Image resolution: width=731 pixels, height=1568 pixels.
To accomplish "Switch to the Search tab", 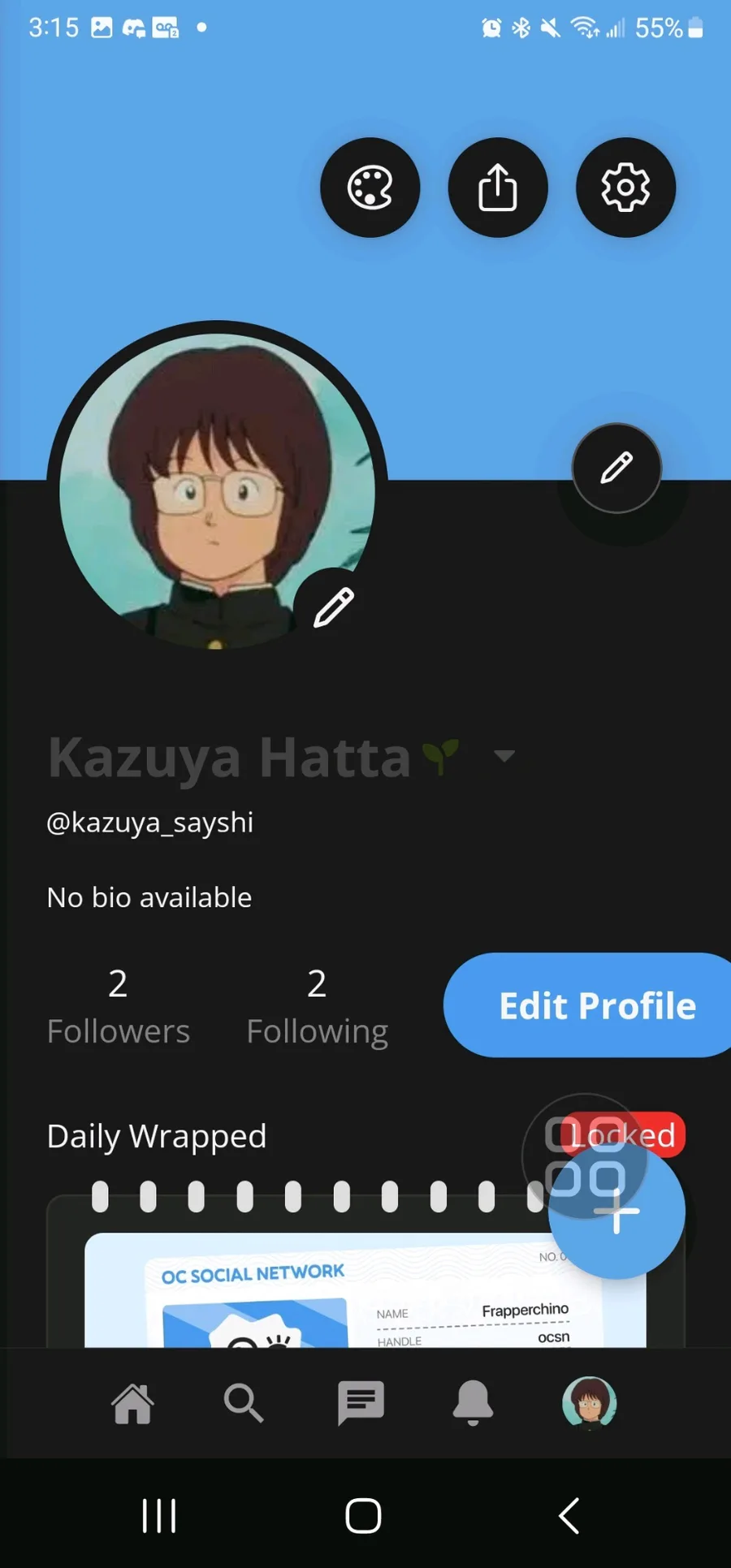I will pyautogui.click(x=244, y=1402).
